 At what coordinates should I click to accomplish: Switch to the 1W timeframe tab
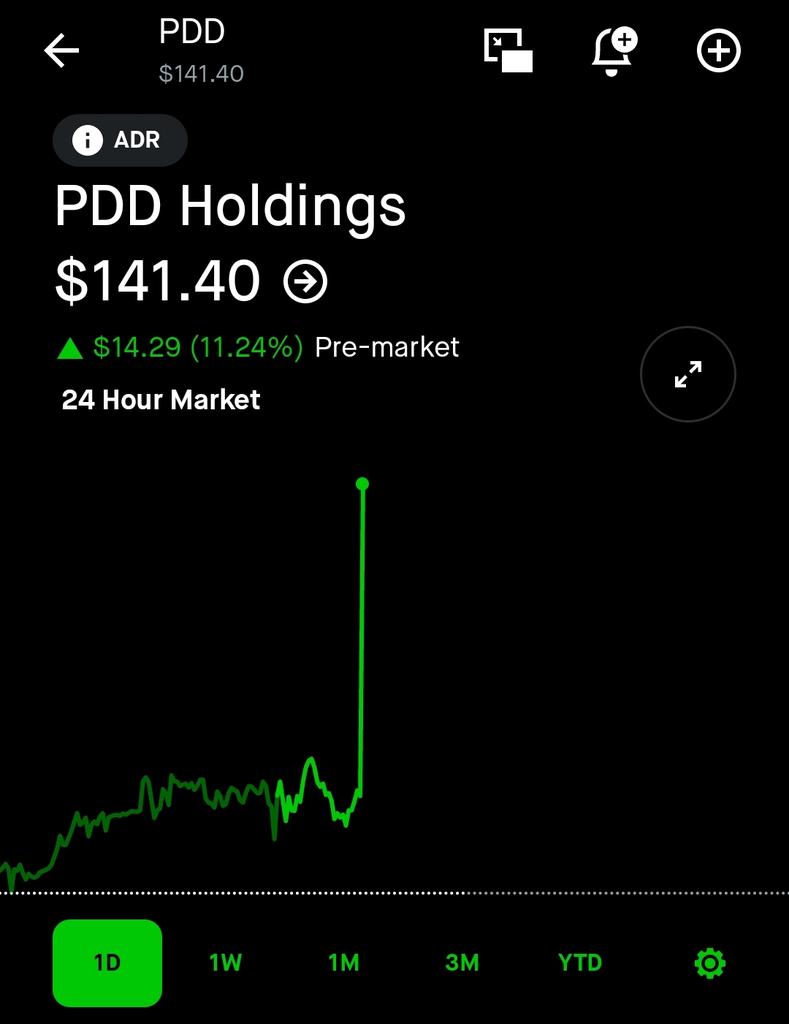coord(225,962)
